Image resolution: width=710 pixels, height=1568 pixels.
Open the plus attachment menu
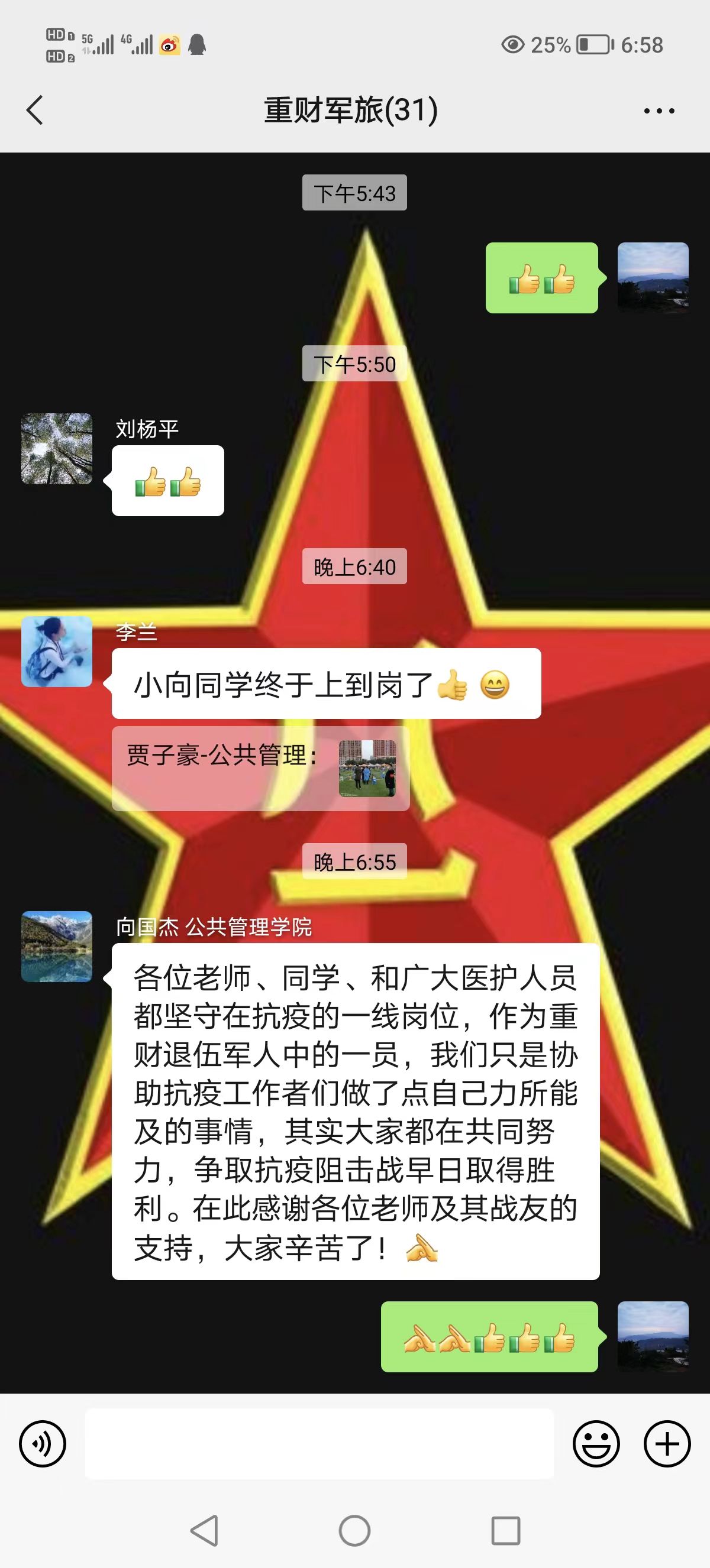(x=667, y=1443)
